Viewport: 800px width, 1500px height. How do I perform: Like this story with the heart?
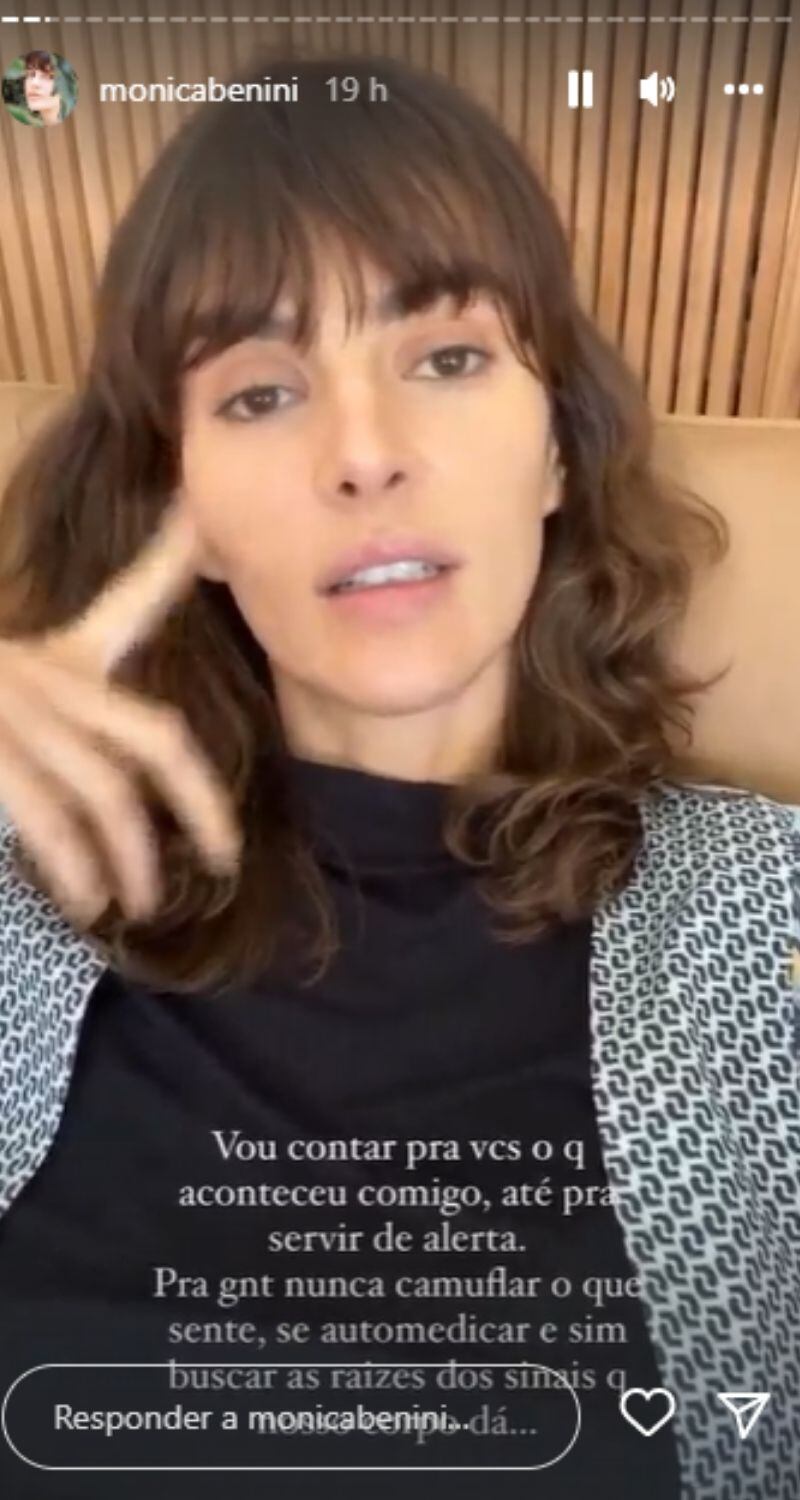(647, 1413)
